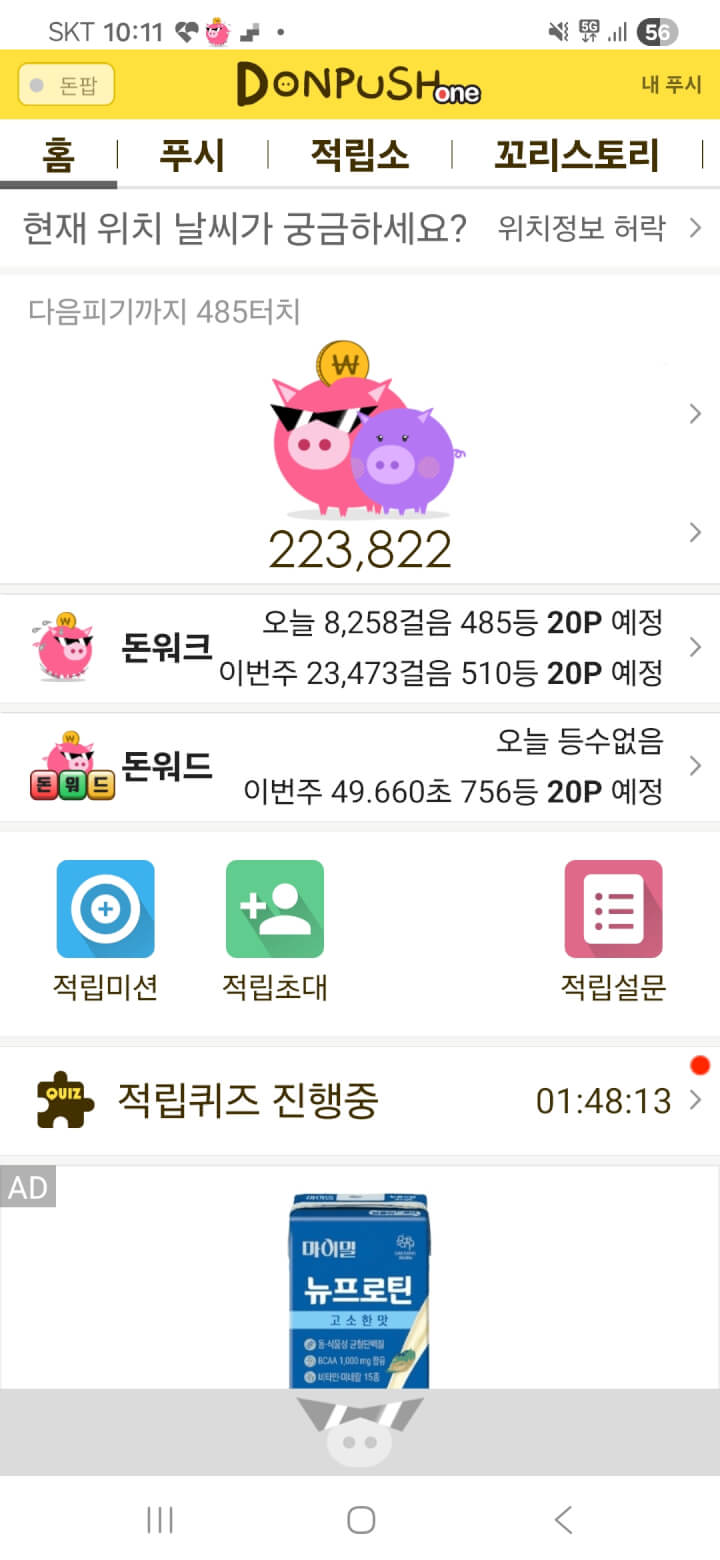Switch to the 푸시 tab

192,156
